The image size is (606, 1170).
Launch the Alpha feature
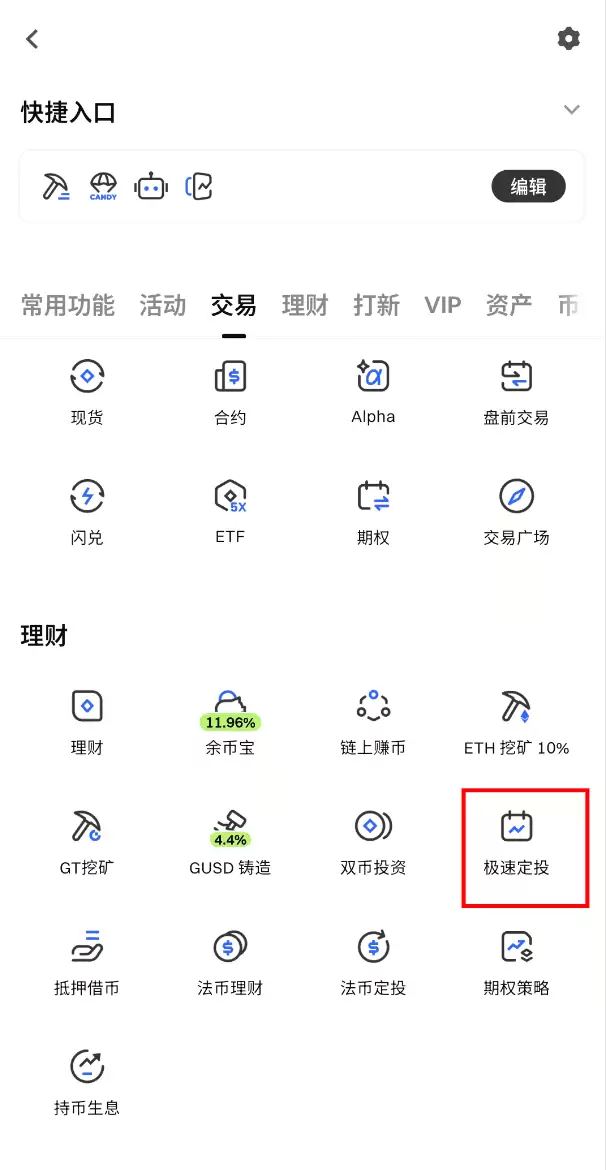tap(373, 390)
